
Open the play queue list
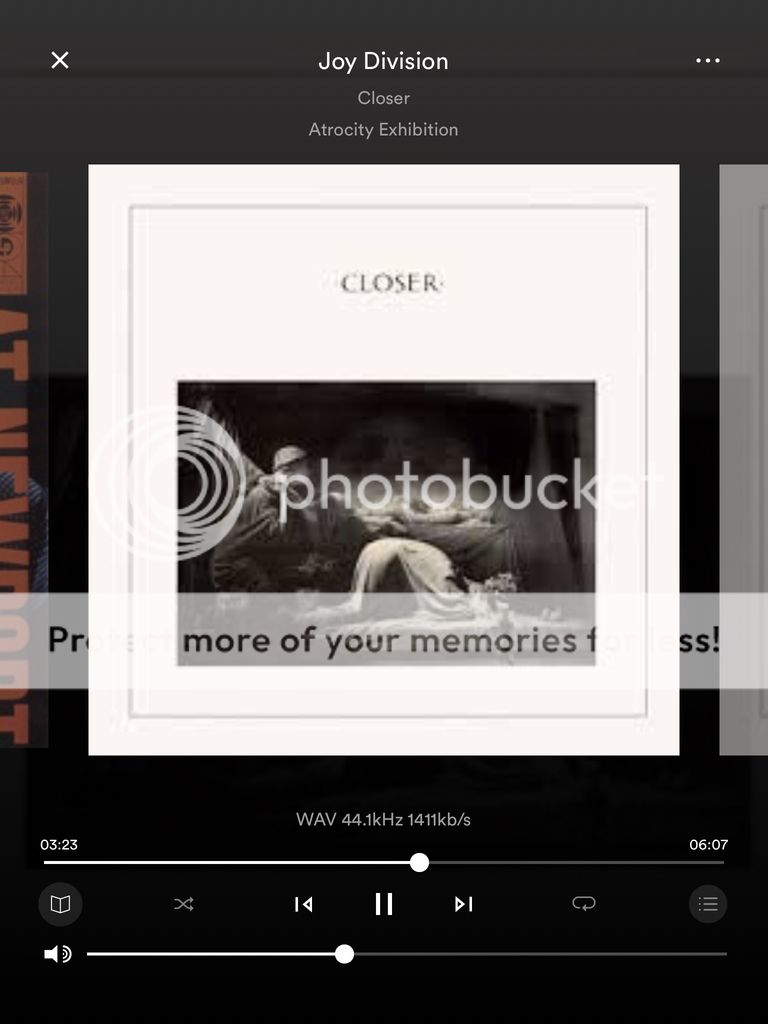pyautogui.click(x=708, y=904)
